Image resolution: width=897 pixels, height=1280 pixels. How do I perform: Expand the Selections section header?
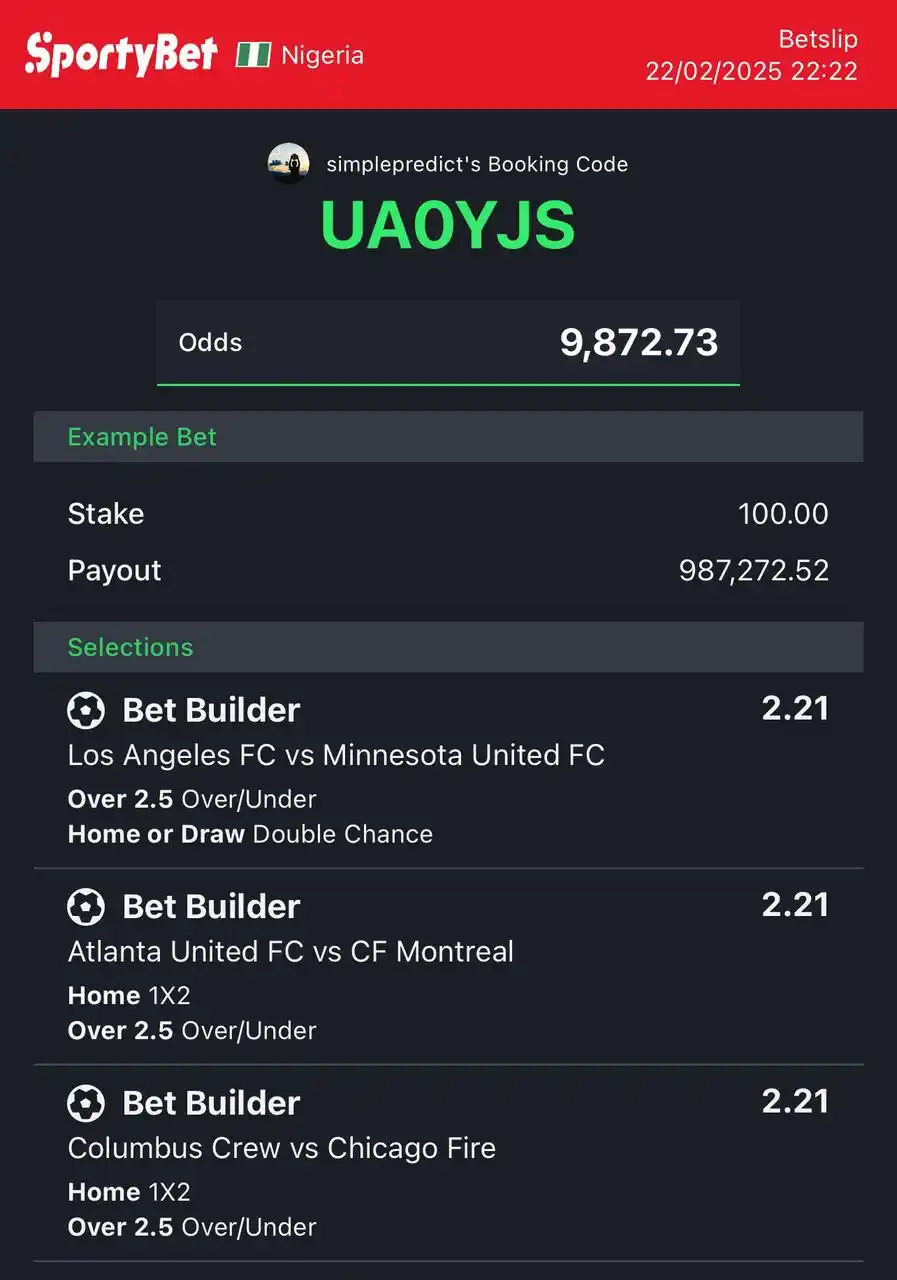130,647
